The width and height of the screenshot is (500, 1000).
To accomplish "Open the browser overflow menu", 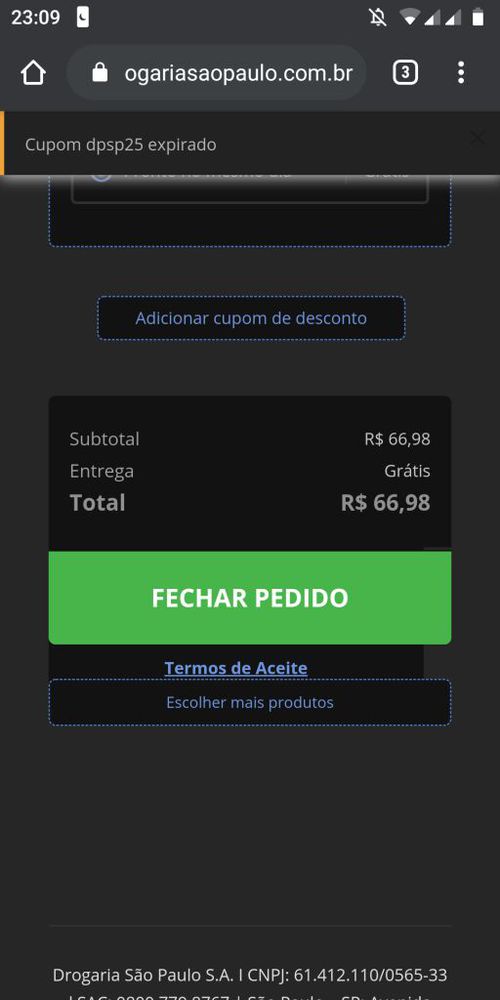I will coord(460,73).
